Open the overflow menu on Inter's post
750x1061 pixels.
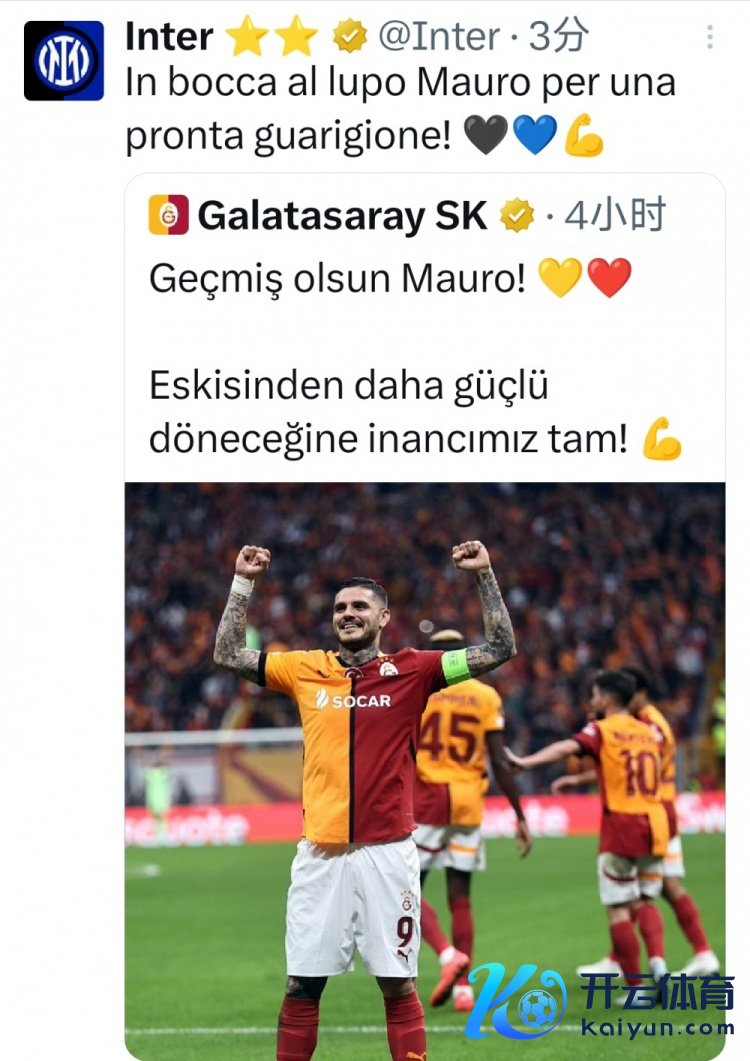click(710, 38)
